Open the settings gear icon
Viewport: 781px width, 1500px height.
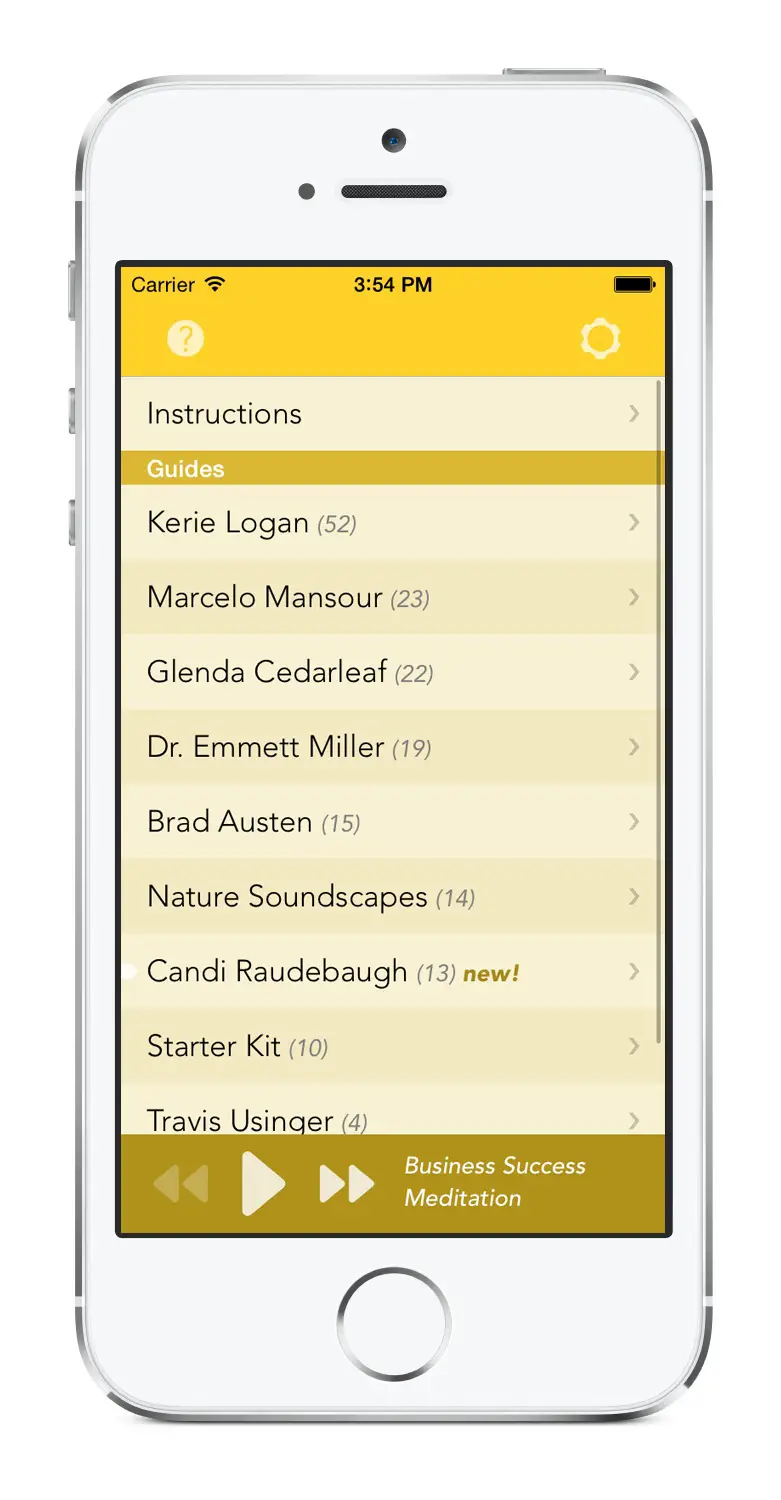(600, 339)
